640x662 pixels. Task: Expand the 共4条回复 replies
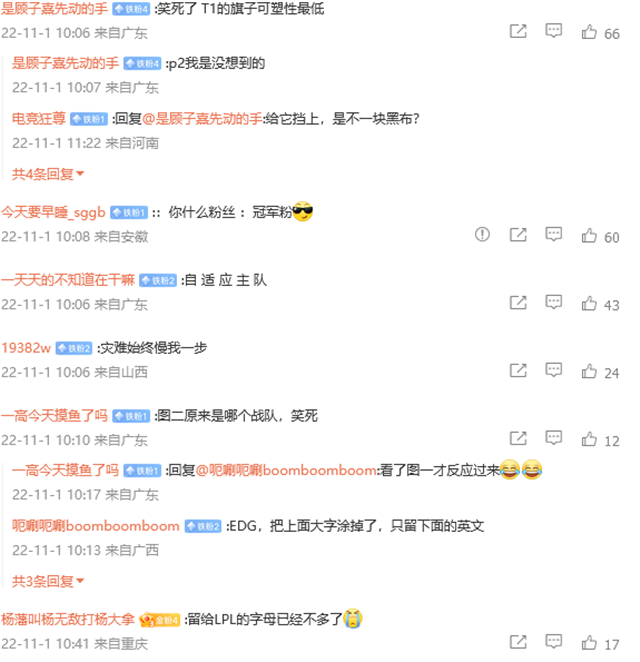(x=48, y=173)
